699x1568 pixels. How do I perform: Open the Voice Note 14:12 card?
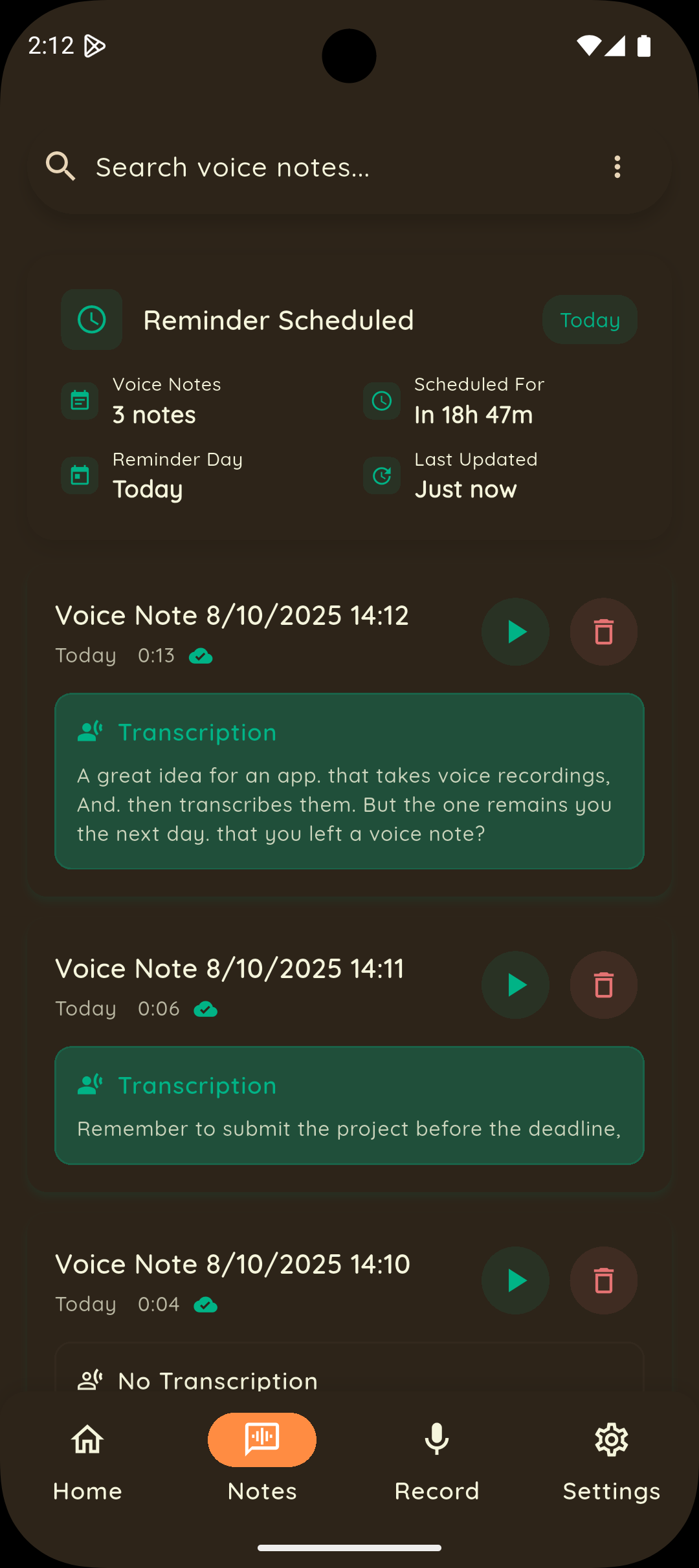[349, 733]
